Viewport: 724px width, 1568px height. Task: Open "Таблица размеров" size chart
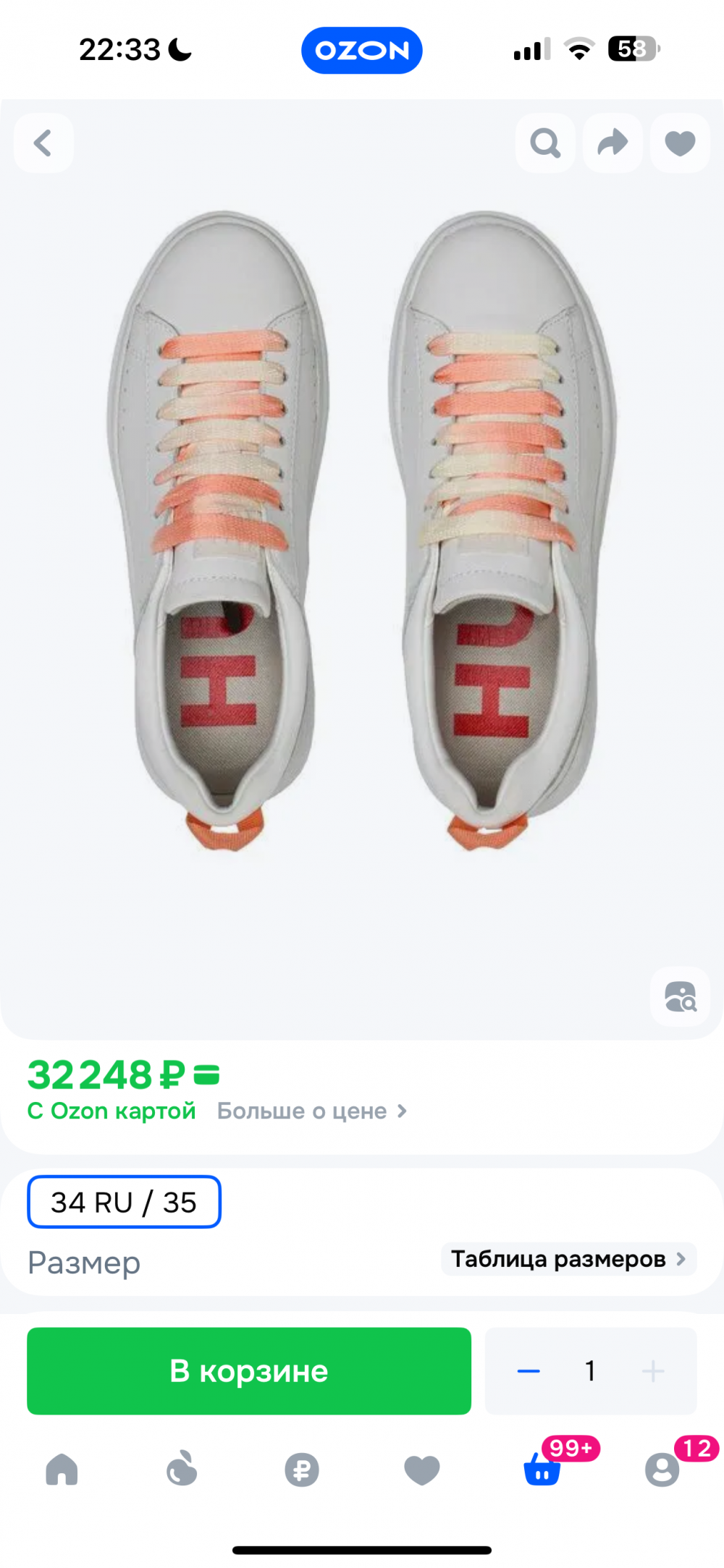click(568, 1259)
